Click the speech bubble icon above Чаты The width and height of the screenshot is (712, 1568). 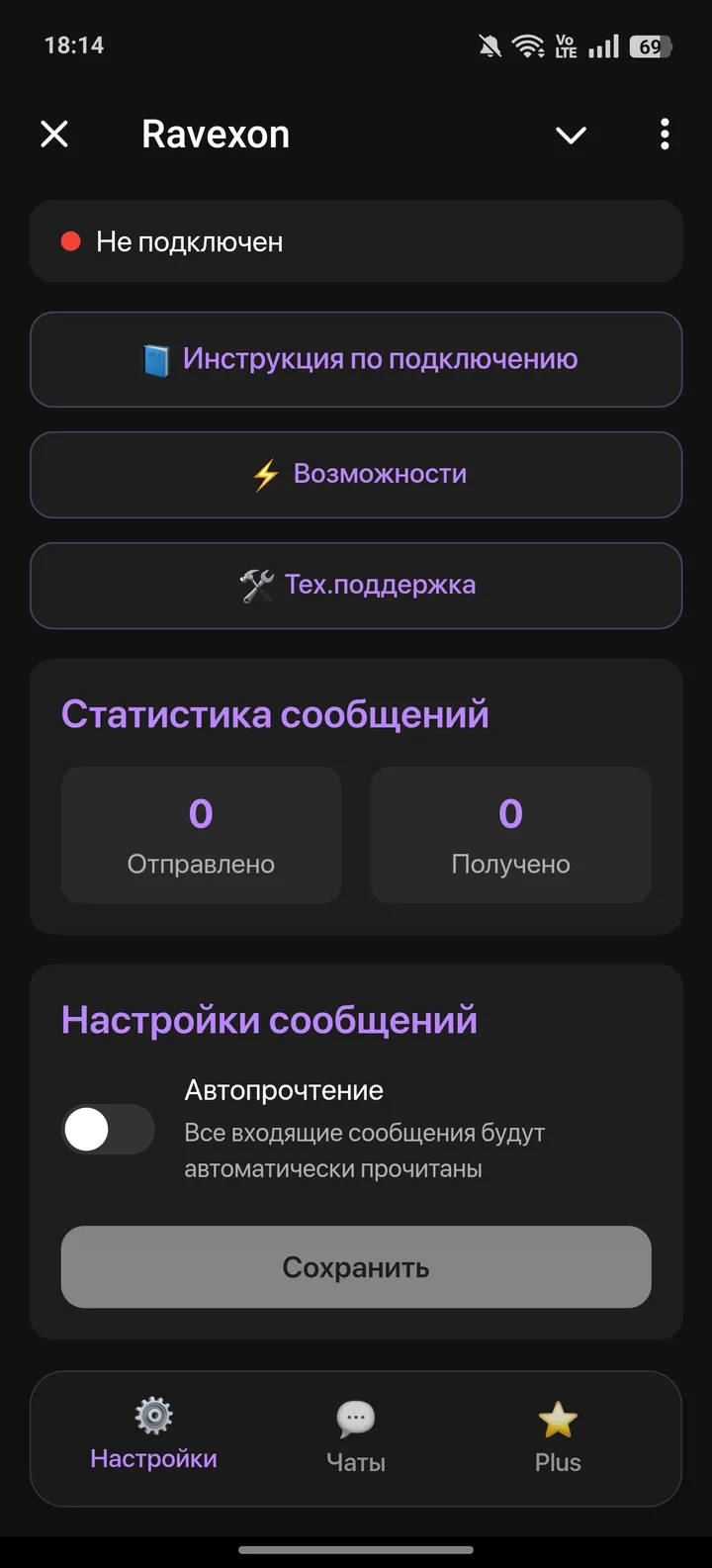click(355, 1417)
